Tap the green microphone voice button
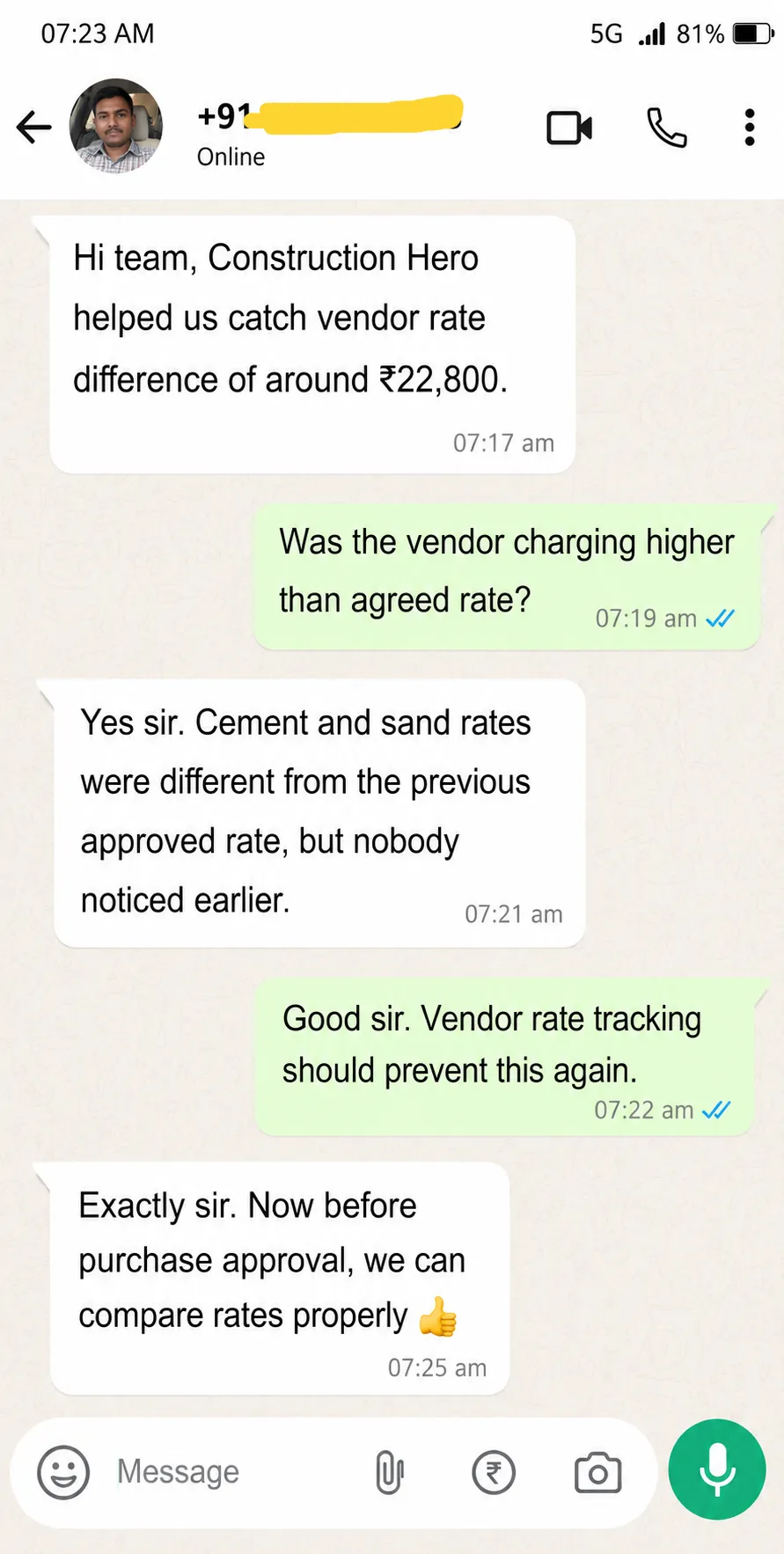This screenshot has width=784, height=1554. (717, 1470)
